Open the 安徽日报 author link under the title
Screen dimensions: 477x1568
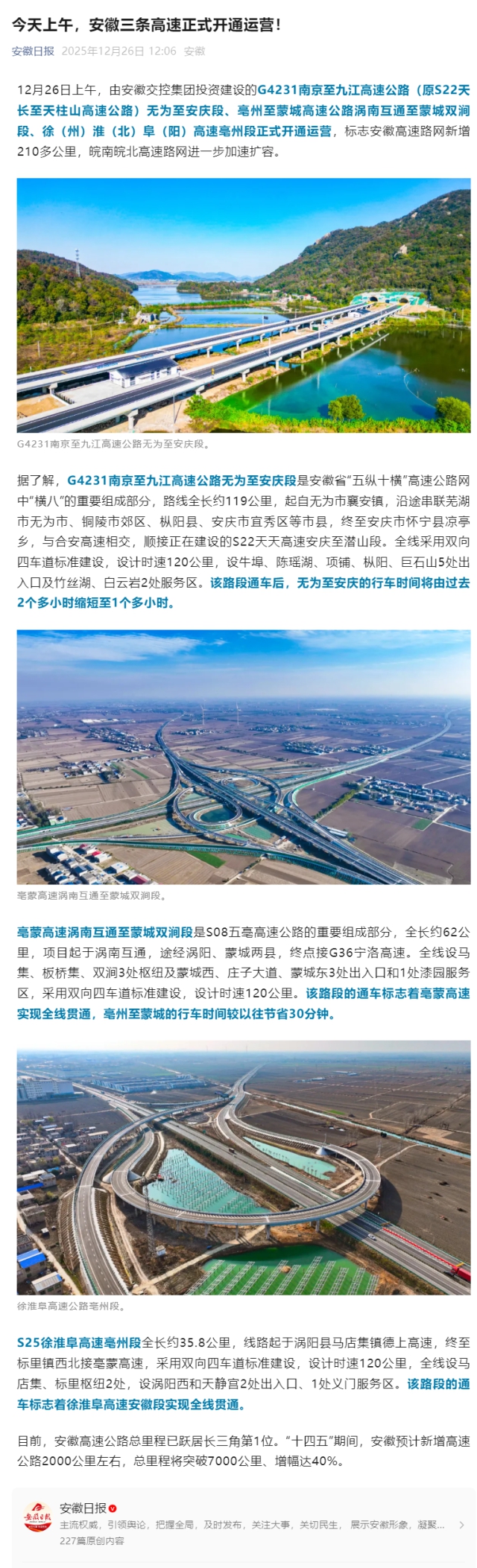(x=33, y=51)
